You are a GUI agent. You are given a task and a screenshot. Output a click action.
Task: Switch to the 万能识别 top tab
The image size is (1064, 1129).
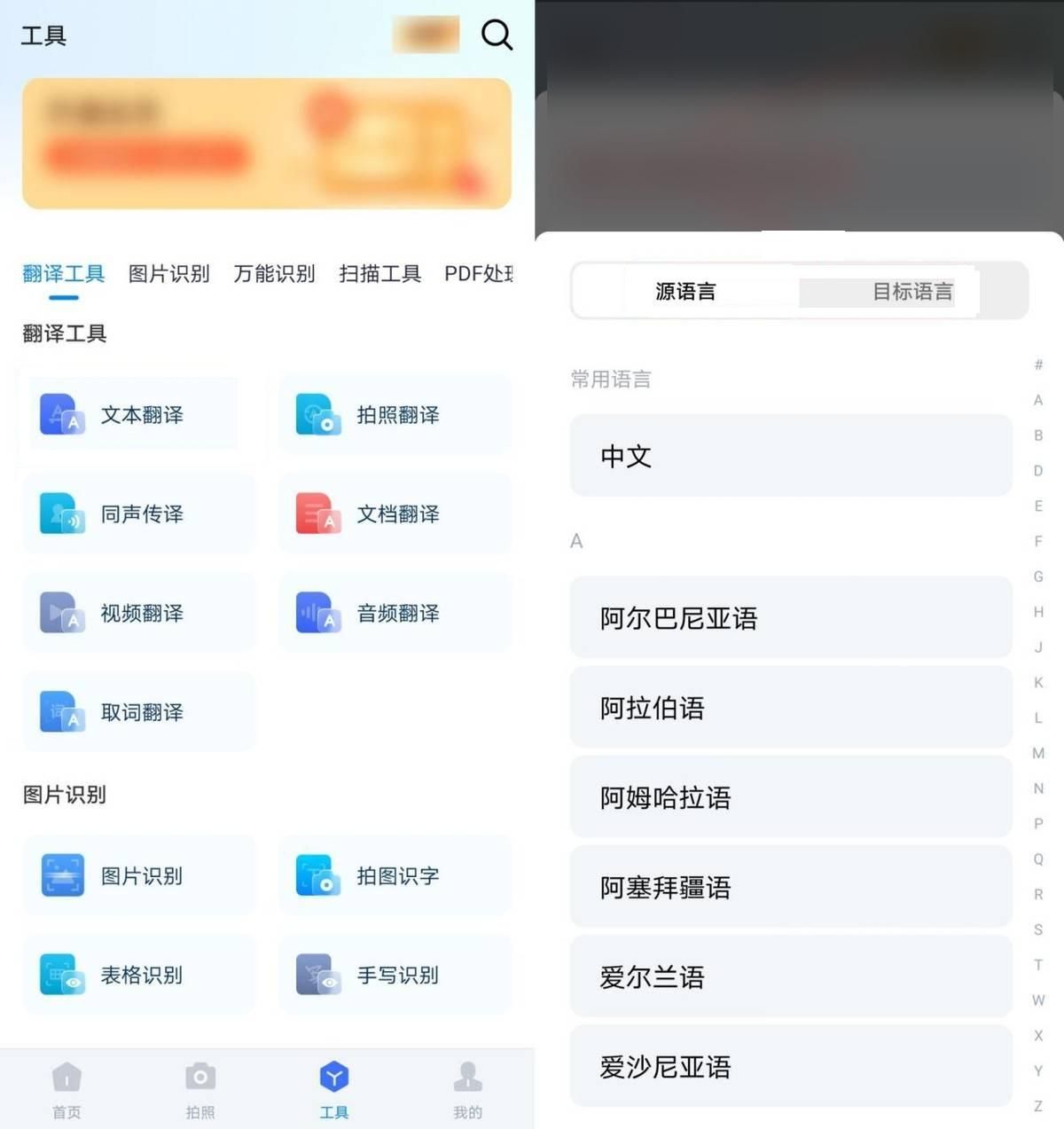tap(274, 274)
